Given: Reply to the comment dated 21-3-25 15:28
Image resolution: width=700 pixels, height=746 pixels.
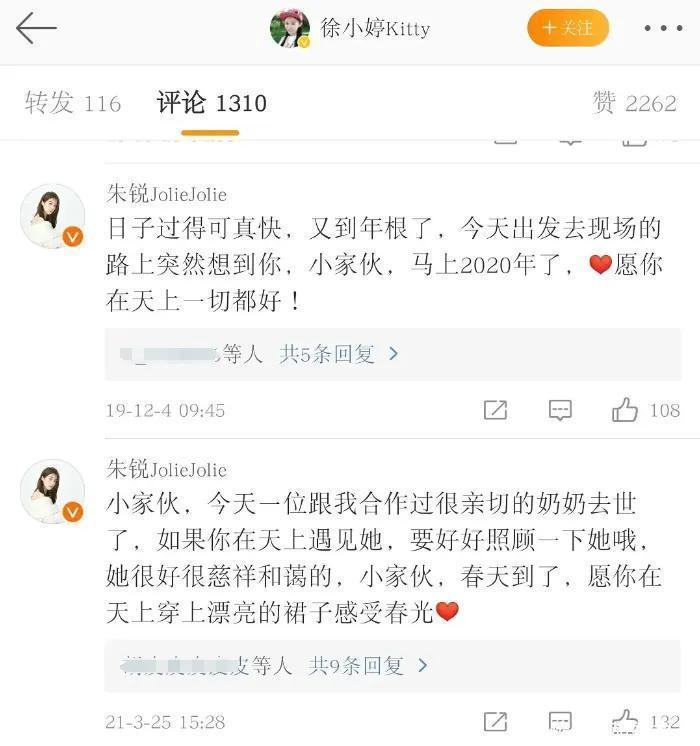Looking at the screenshot, I should 560,720.
